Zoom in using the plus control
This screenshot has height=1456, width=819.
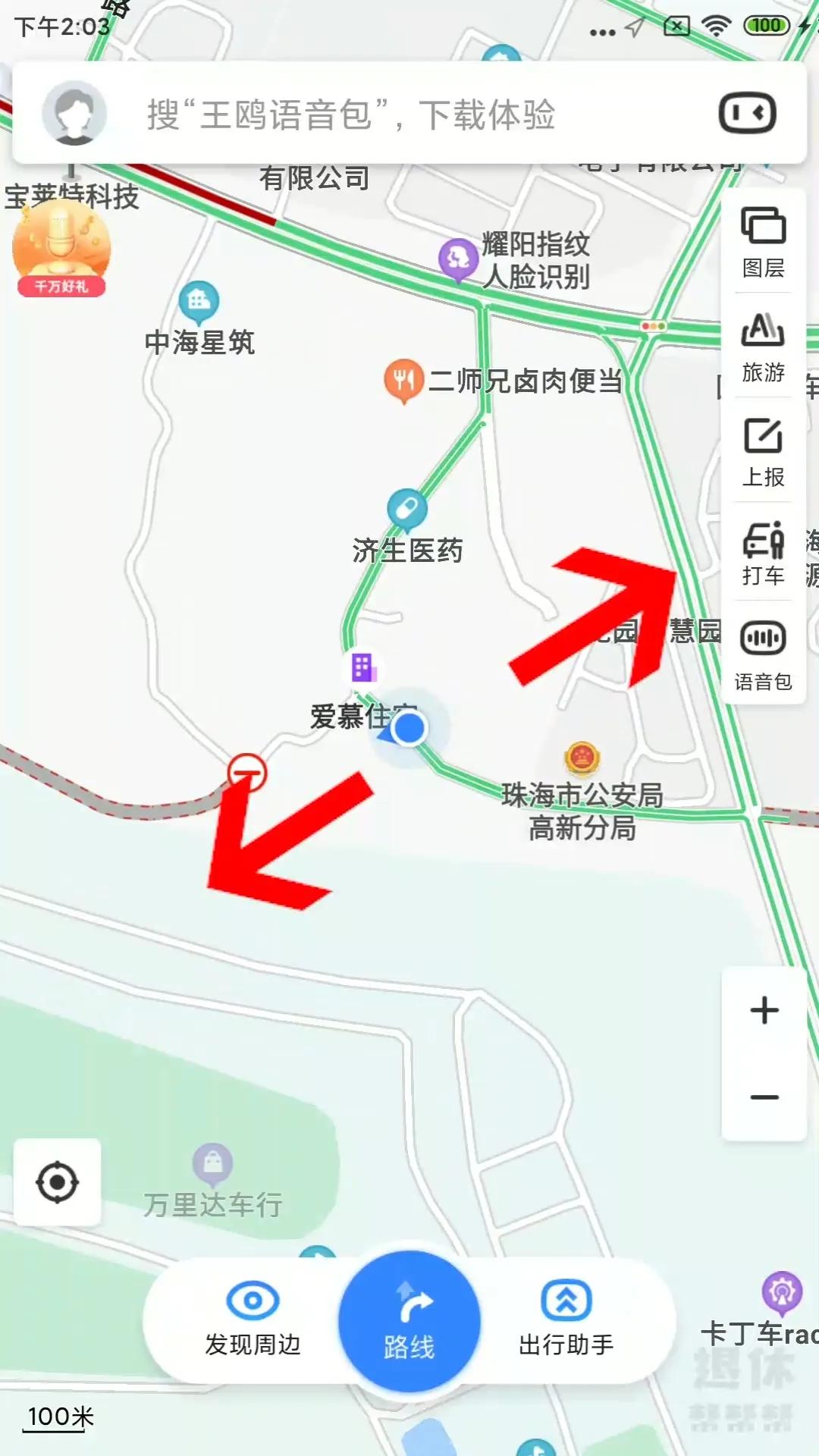(763, 1009)
